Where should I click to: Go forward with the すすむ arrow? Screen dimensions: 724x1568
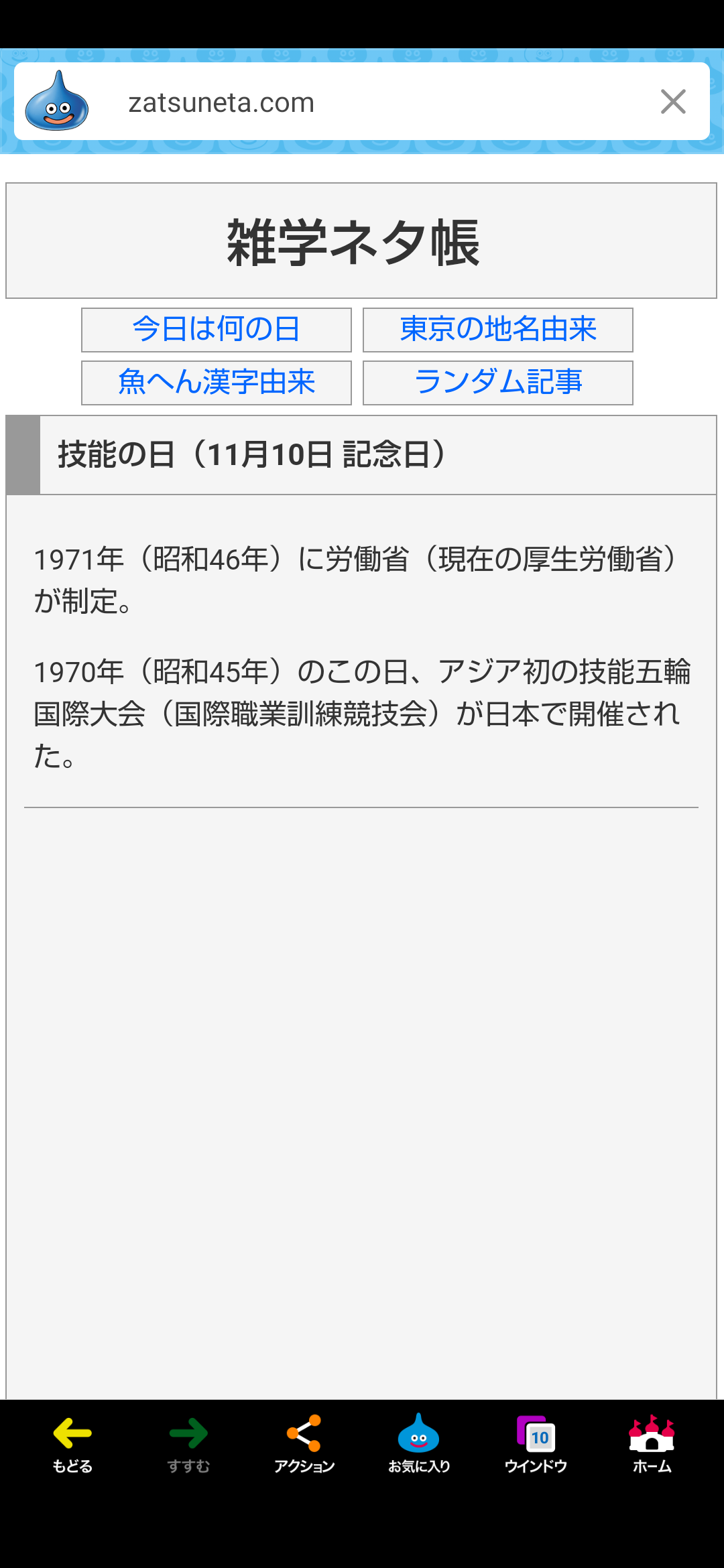click(188, 1445)
